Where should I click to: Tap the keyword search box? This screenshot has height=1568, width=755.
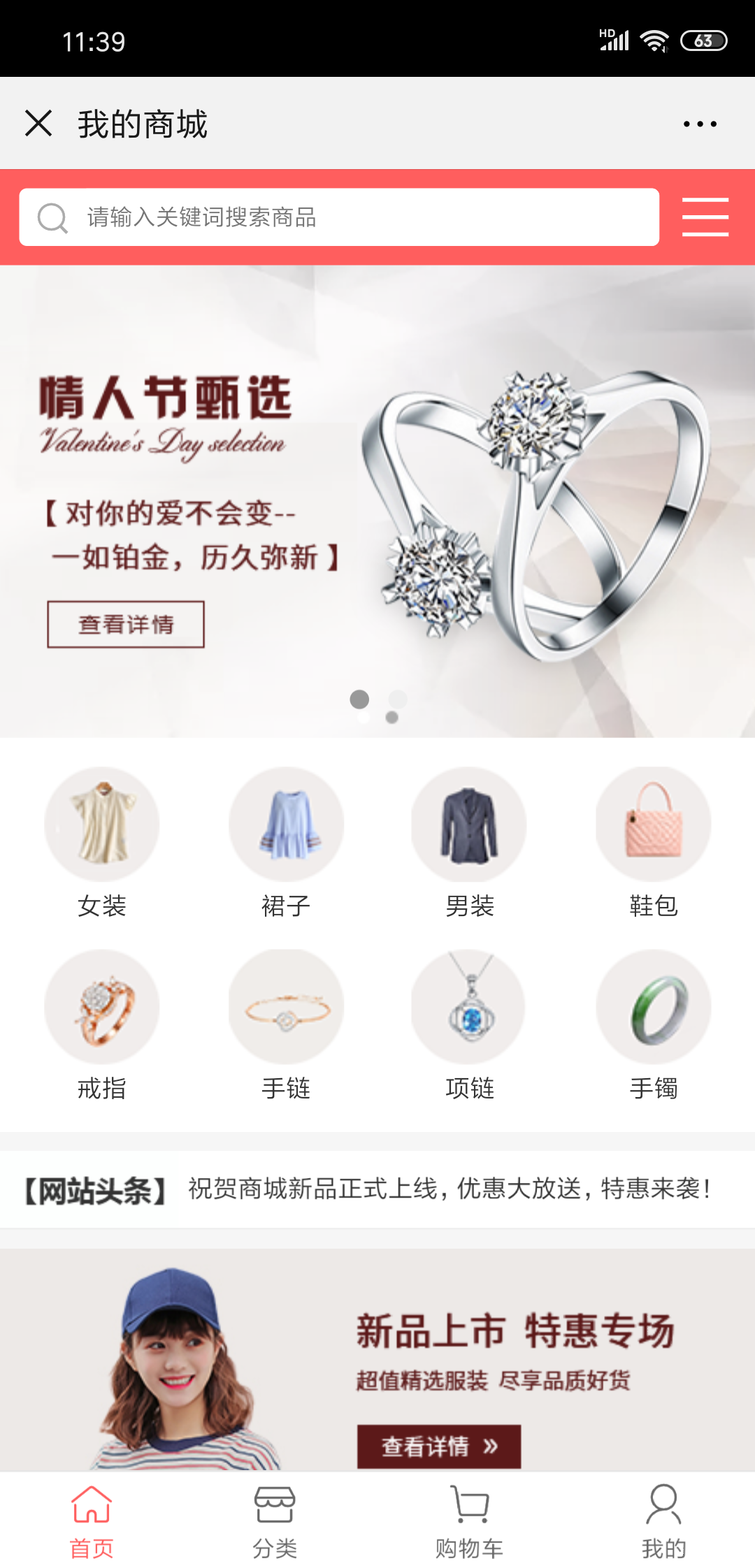[339, 217]
